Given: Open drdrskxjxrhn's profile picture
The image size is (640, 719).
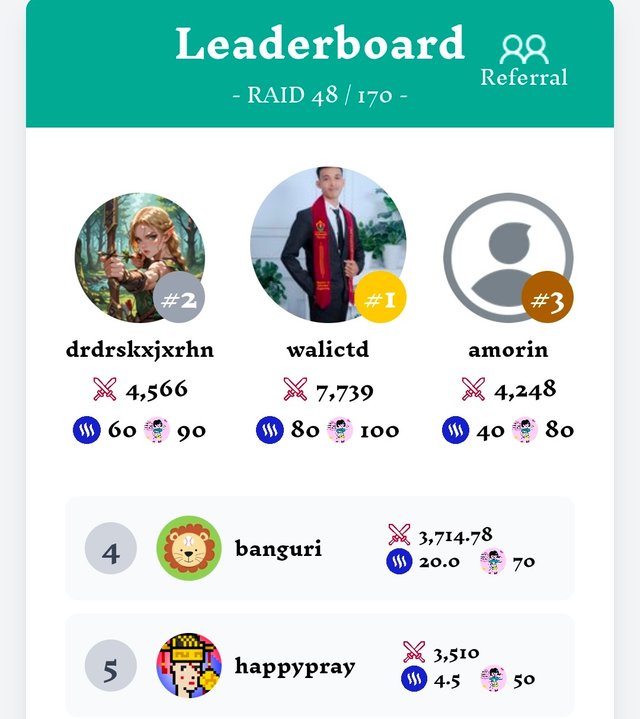Looking at the screenshot, I should coord(139,257).
